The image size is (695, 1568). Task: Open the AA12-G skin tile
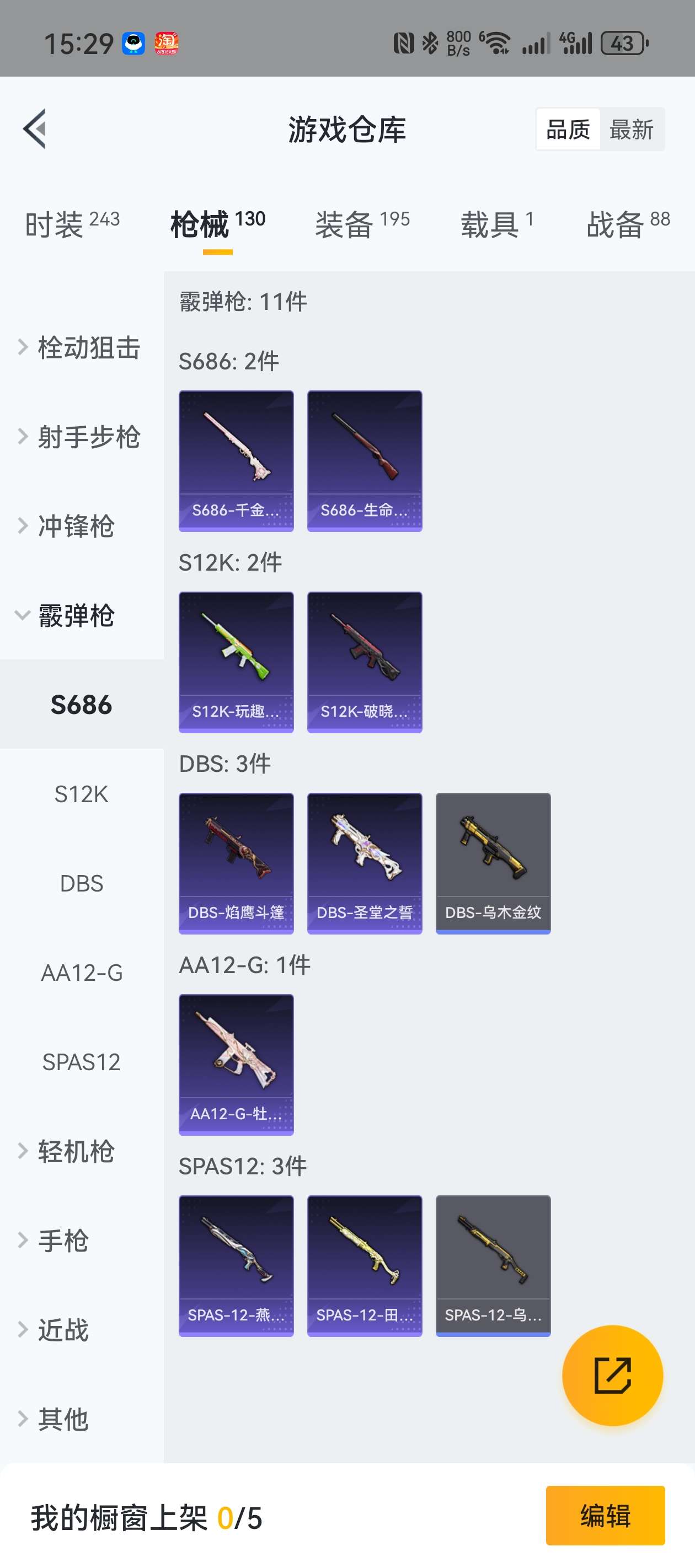(x=236, y=1064)
